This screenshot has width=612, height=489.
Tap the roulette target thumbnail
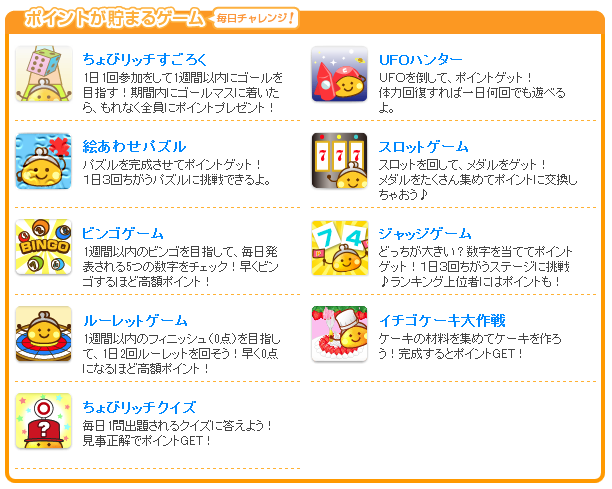coord(43,335)
